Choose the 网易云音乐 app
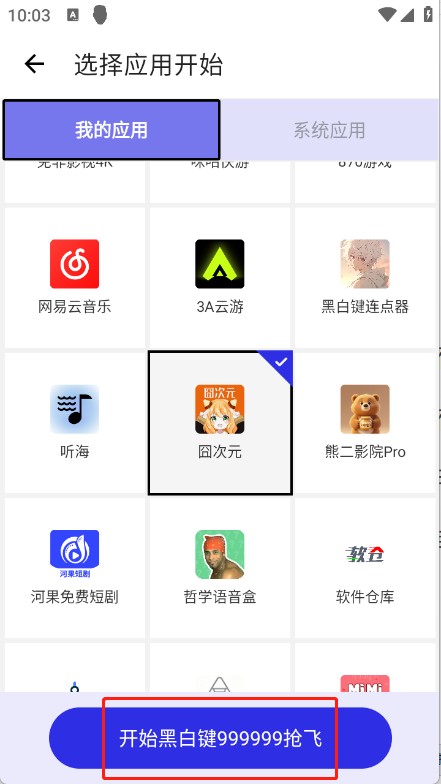Image resolution: width=441 pixels, height=784 pixels. pos(74,278)
